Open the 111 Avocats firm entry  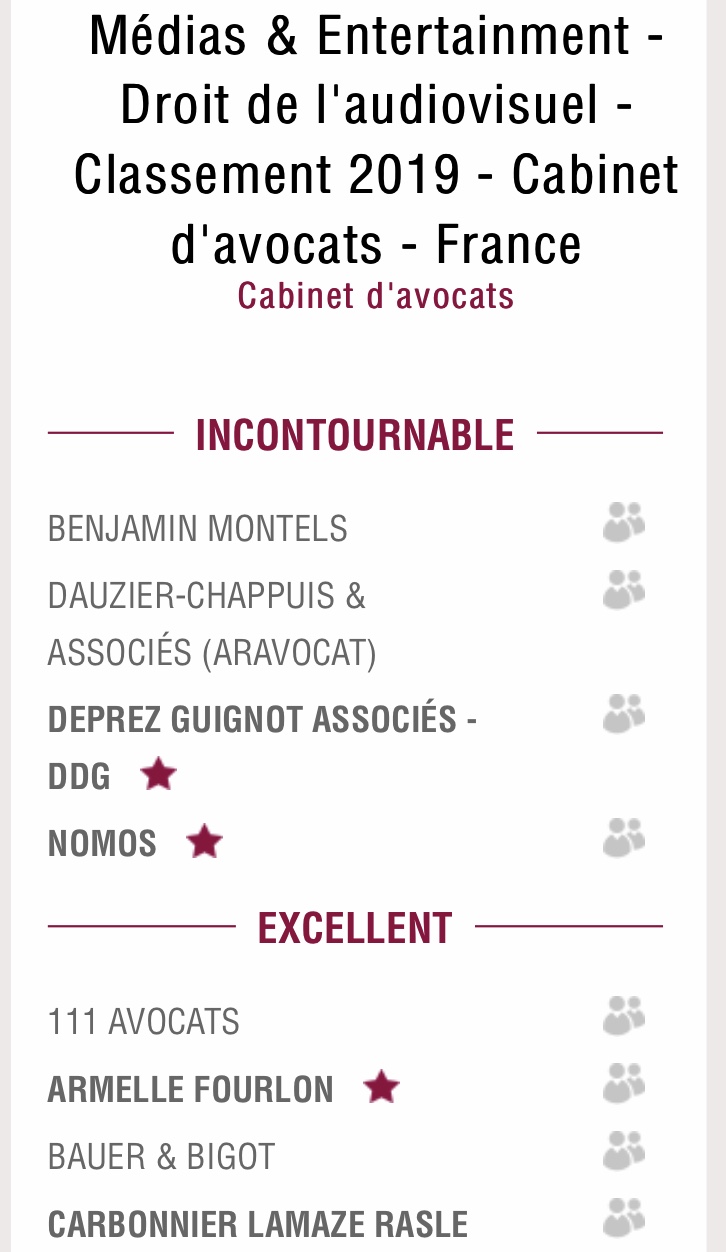pyautogui.click(x=144, y=1022)
